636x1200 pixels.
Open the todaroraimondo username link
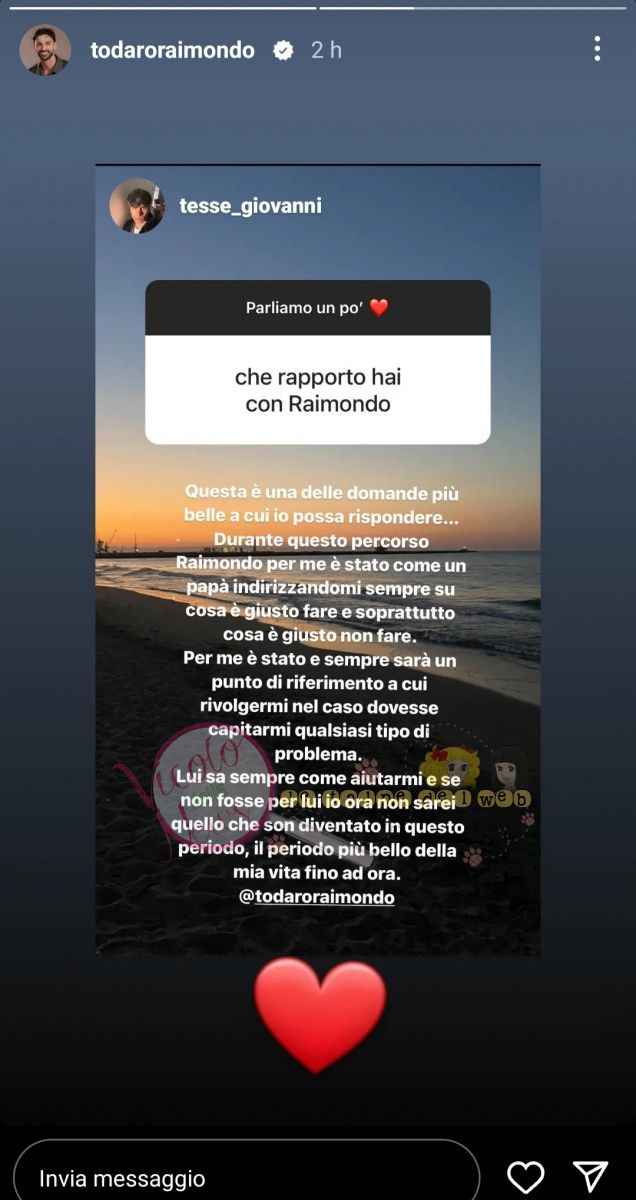tap(172, 50)
